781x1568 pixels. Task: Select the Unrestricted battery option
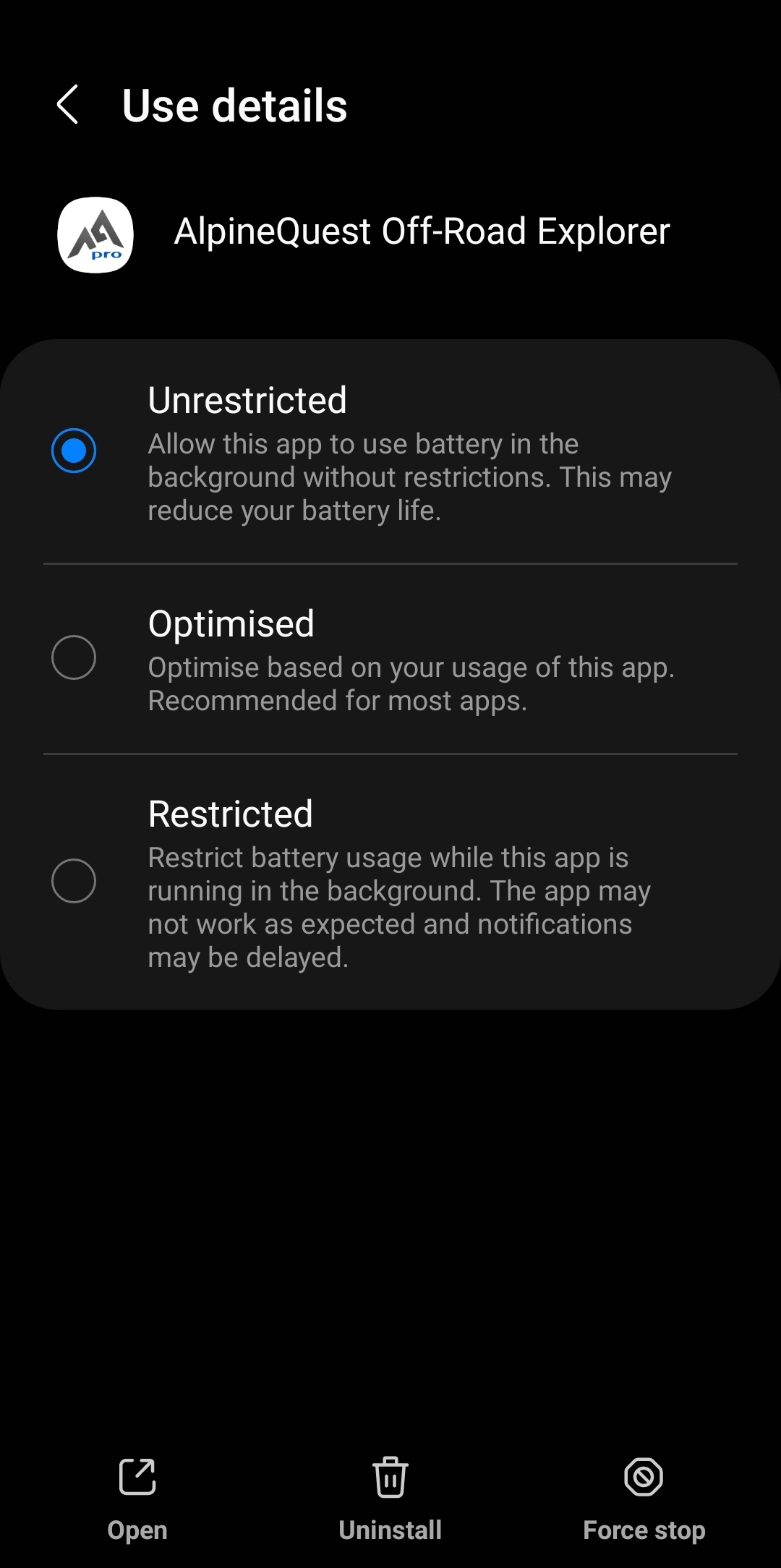point(74,451)
